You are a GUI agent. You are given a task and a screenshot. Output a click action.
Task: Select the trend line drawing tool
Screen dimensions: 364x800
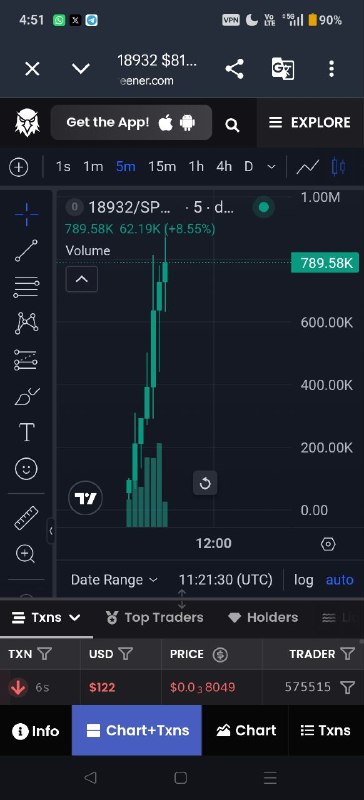(x=26, y=251)
